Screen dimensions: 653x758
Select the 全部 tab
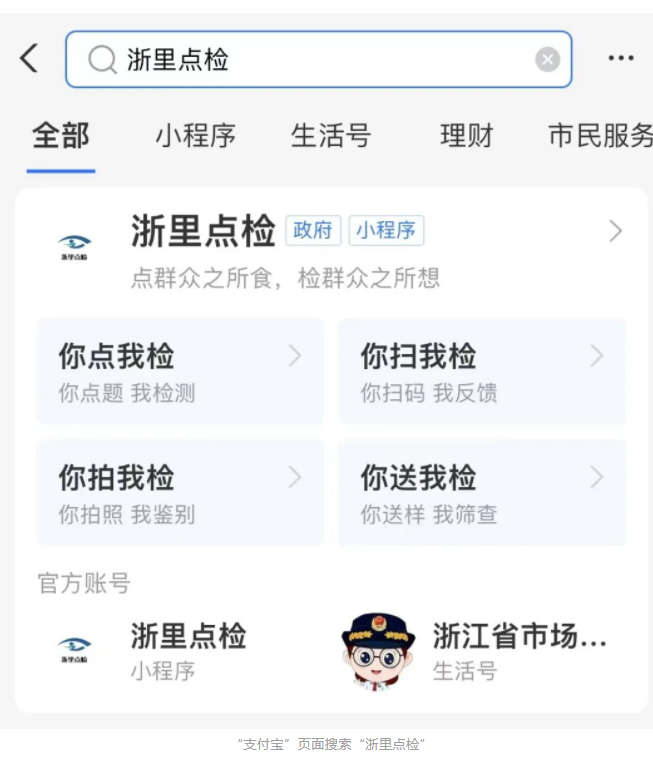[61, 136]
